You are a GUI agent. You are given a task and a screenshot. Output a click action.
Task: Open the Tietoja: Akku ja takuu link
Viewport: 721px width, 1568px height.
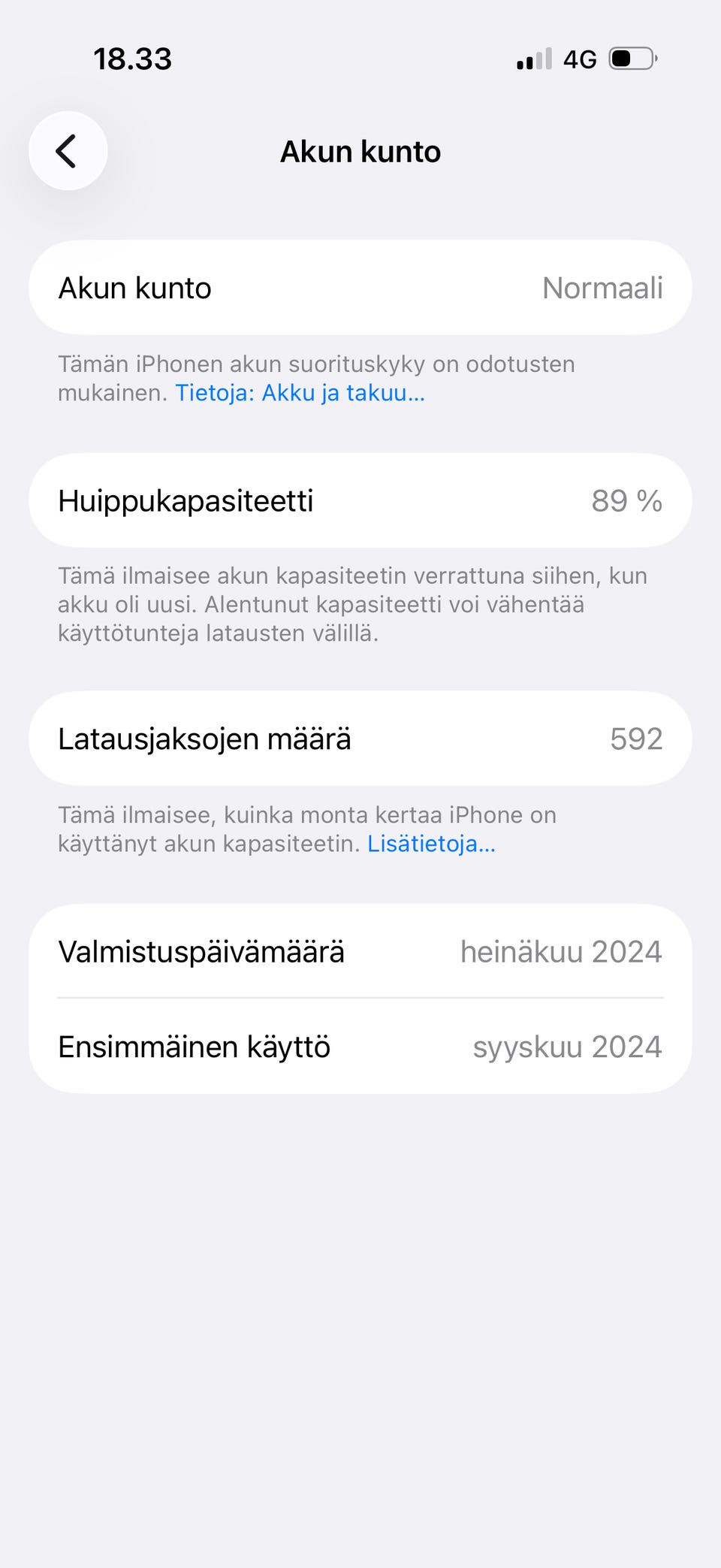tap(300, 393)
